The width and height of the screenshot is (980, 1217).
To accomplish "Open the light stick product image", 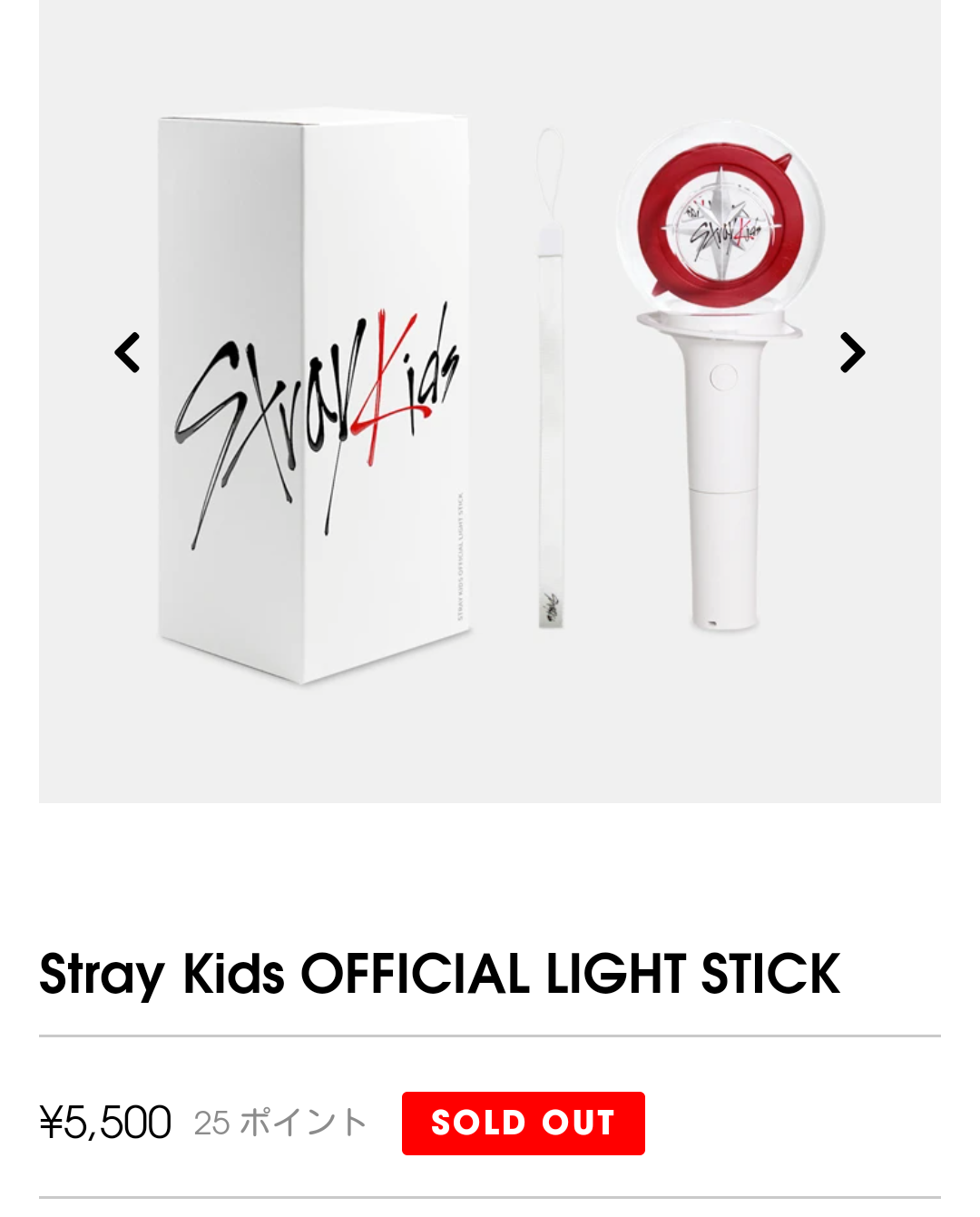I will coord(490,399).
